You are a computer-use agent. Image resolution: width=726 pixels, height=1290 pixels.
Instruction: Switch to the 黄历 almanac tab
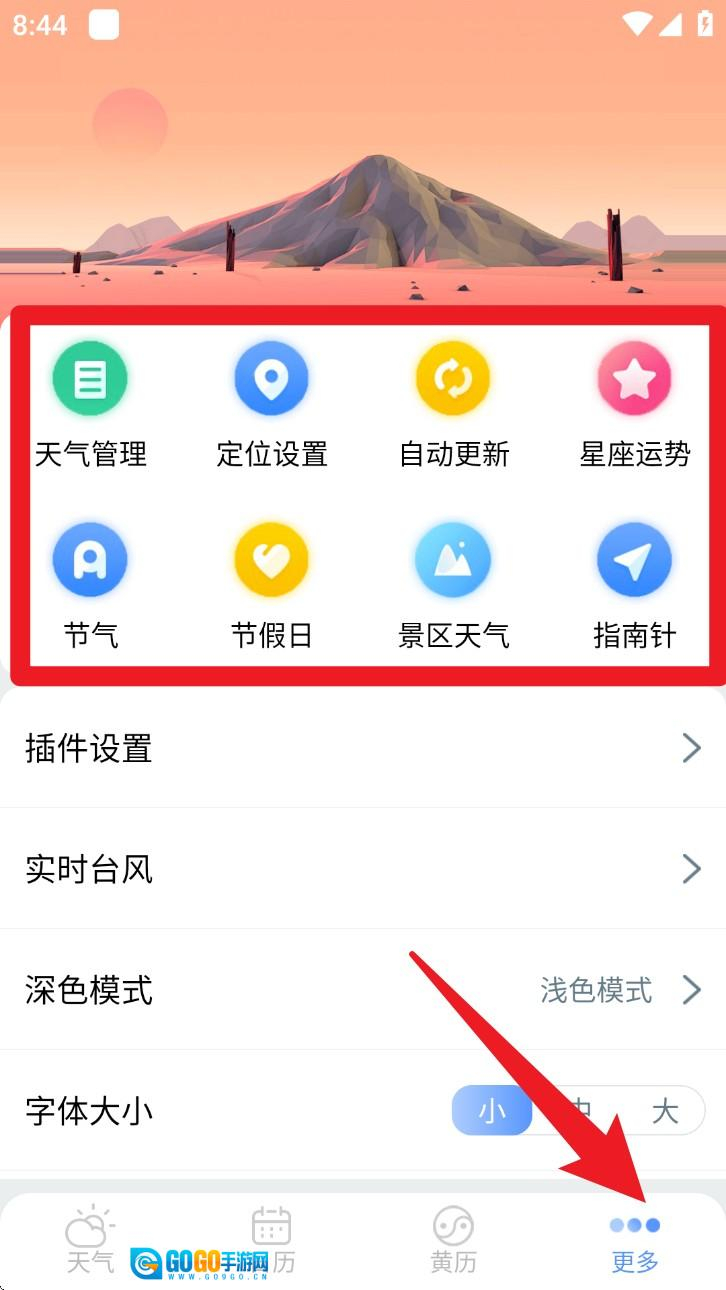(x=453, y=1240)
